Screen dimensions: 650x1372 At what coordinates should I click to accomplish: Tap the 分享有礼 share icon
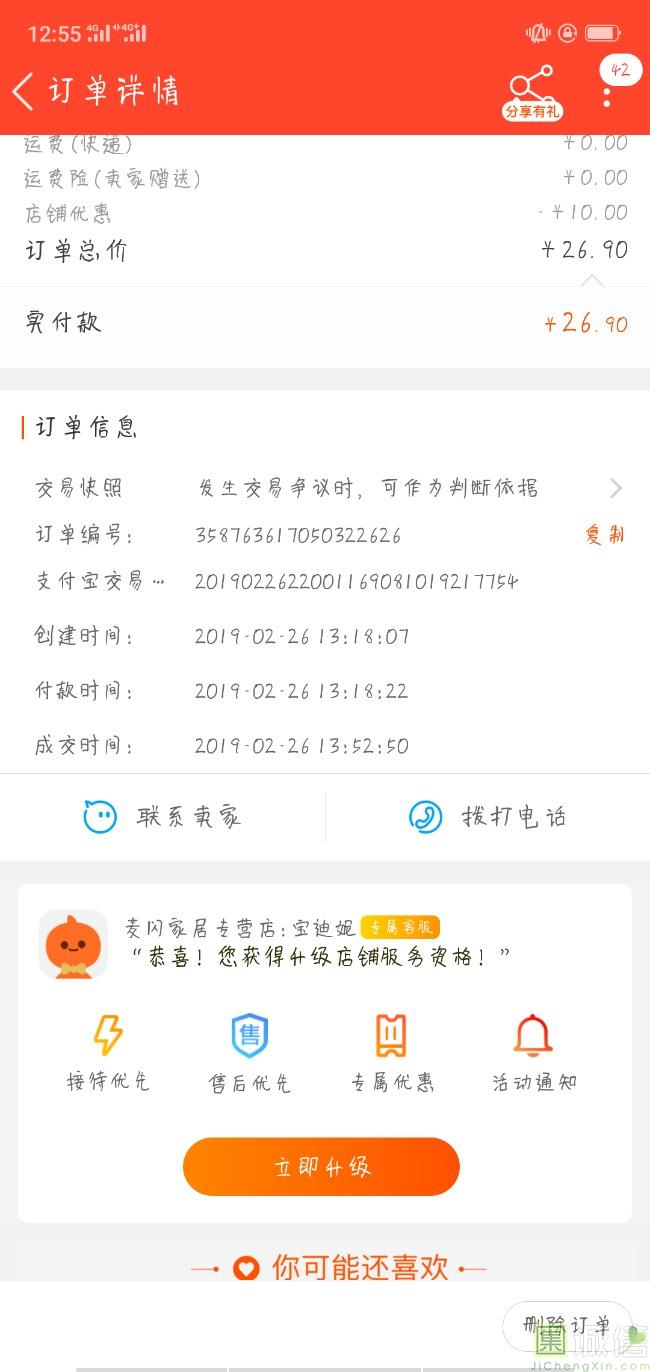pyautogui.click(x=531, y=92)
